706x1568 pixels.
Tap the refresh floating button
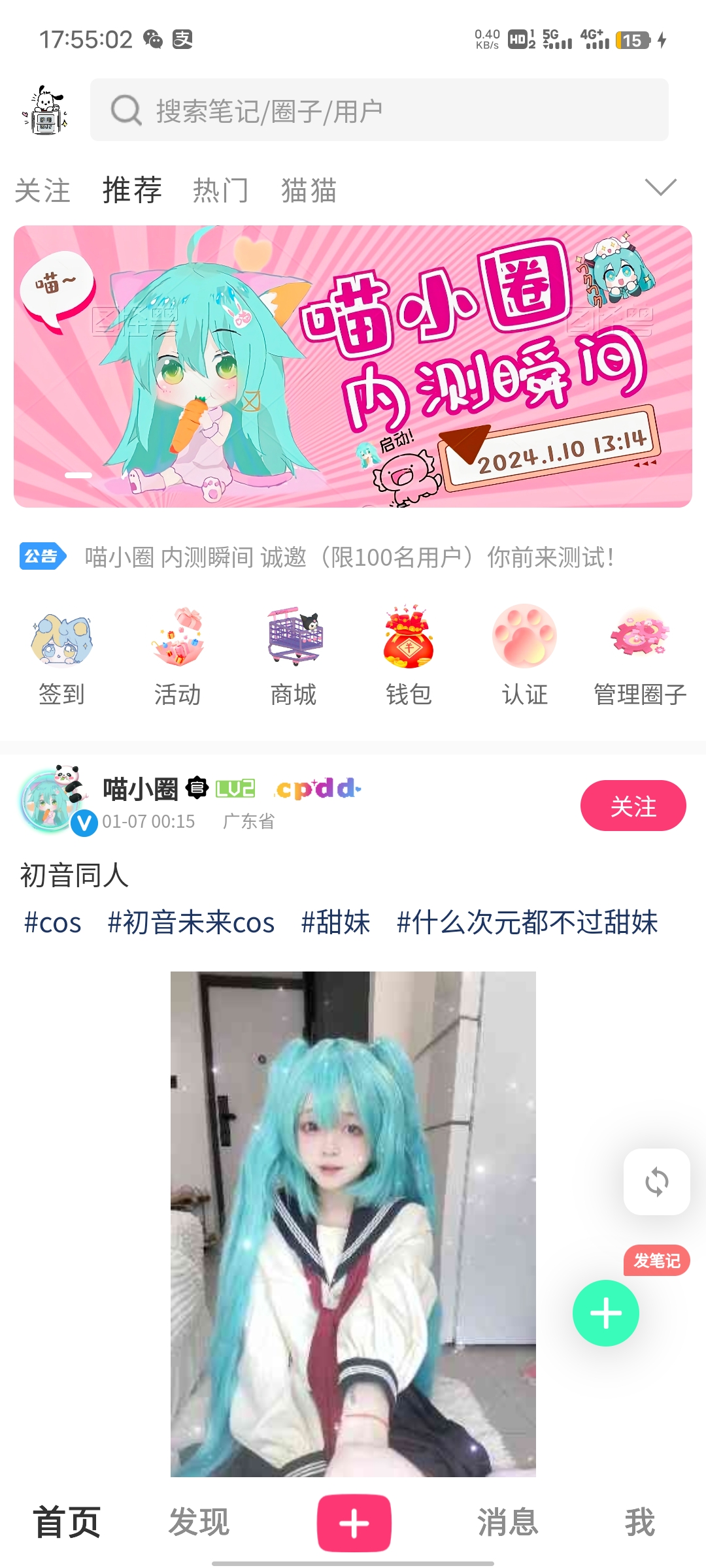pos(656,1182)
